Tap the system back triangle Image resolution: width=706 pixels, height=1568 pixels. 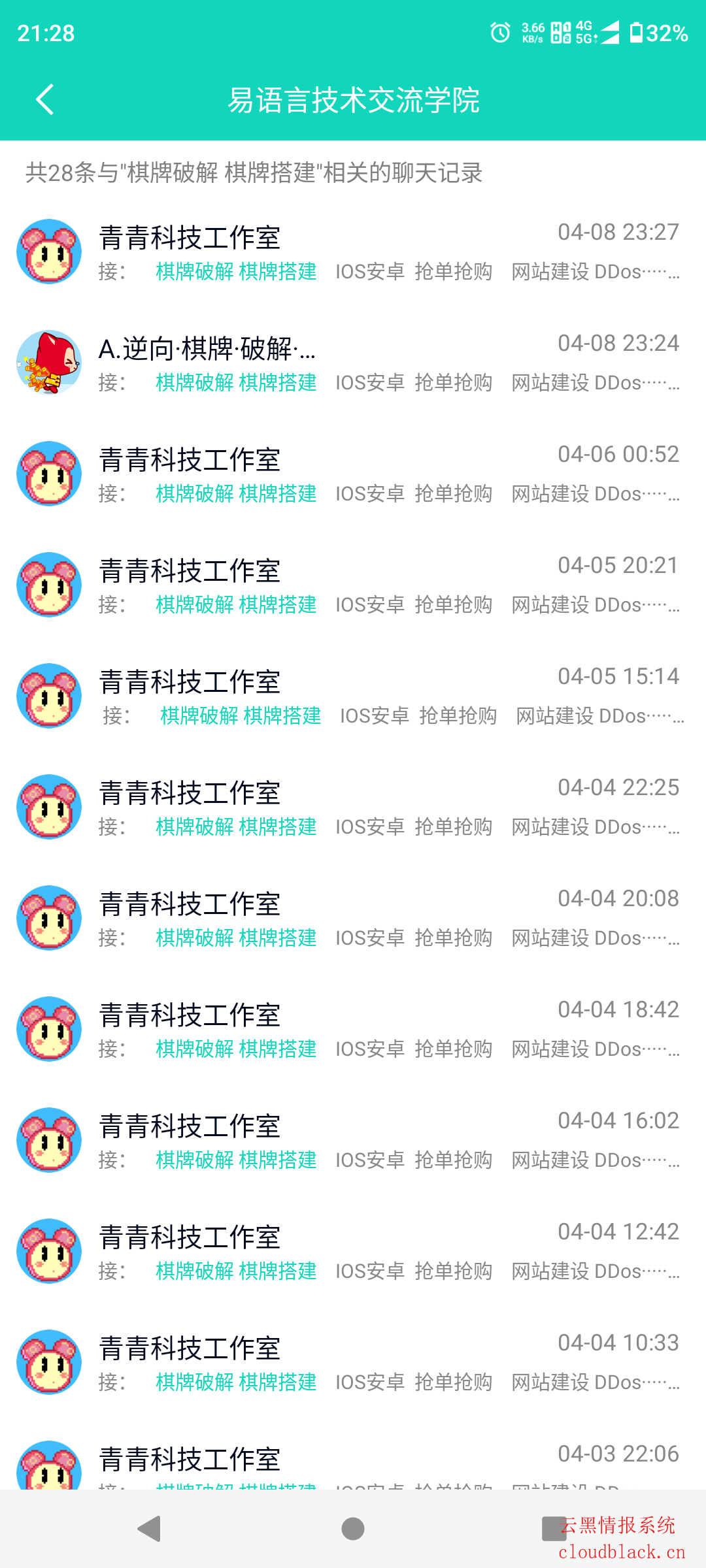point(150,1529)
